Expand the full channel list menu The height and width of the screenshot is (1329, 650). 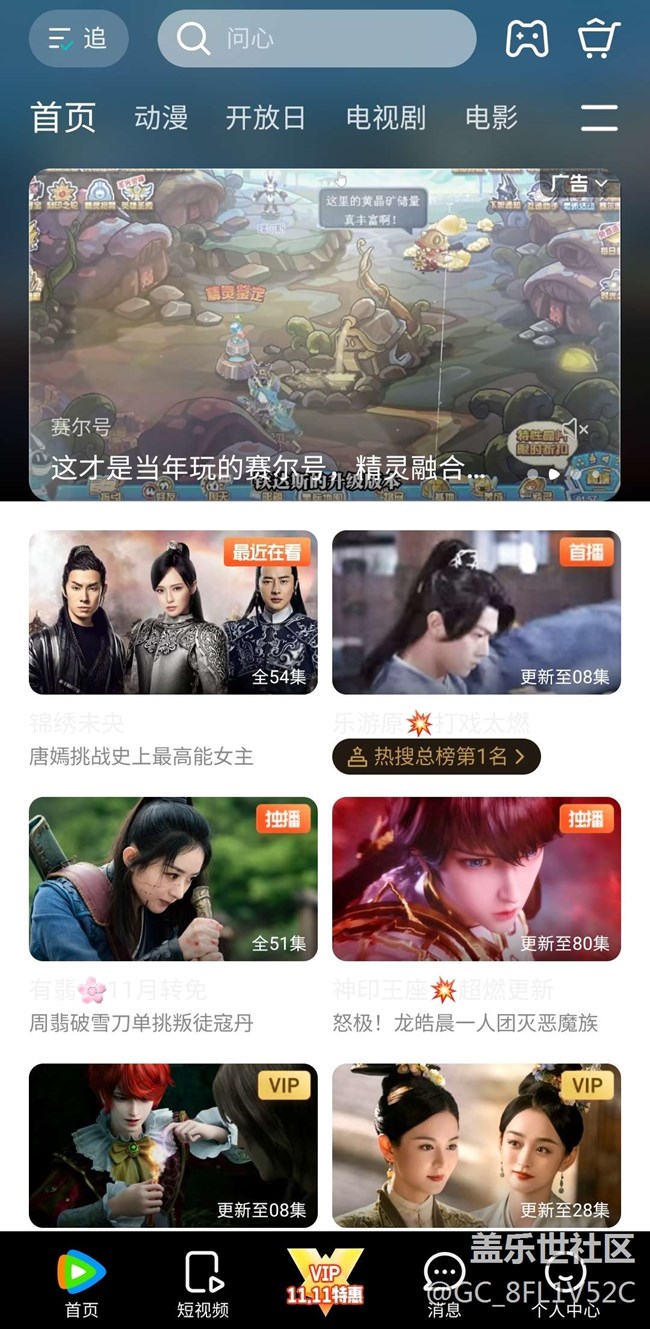[599, 118]
